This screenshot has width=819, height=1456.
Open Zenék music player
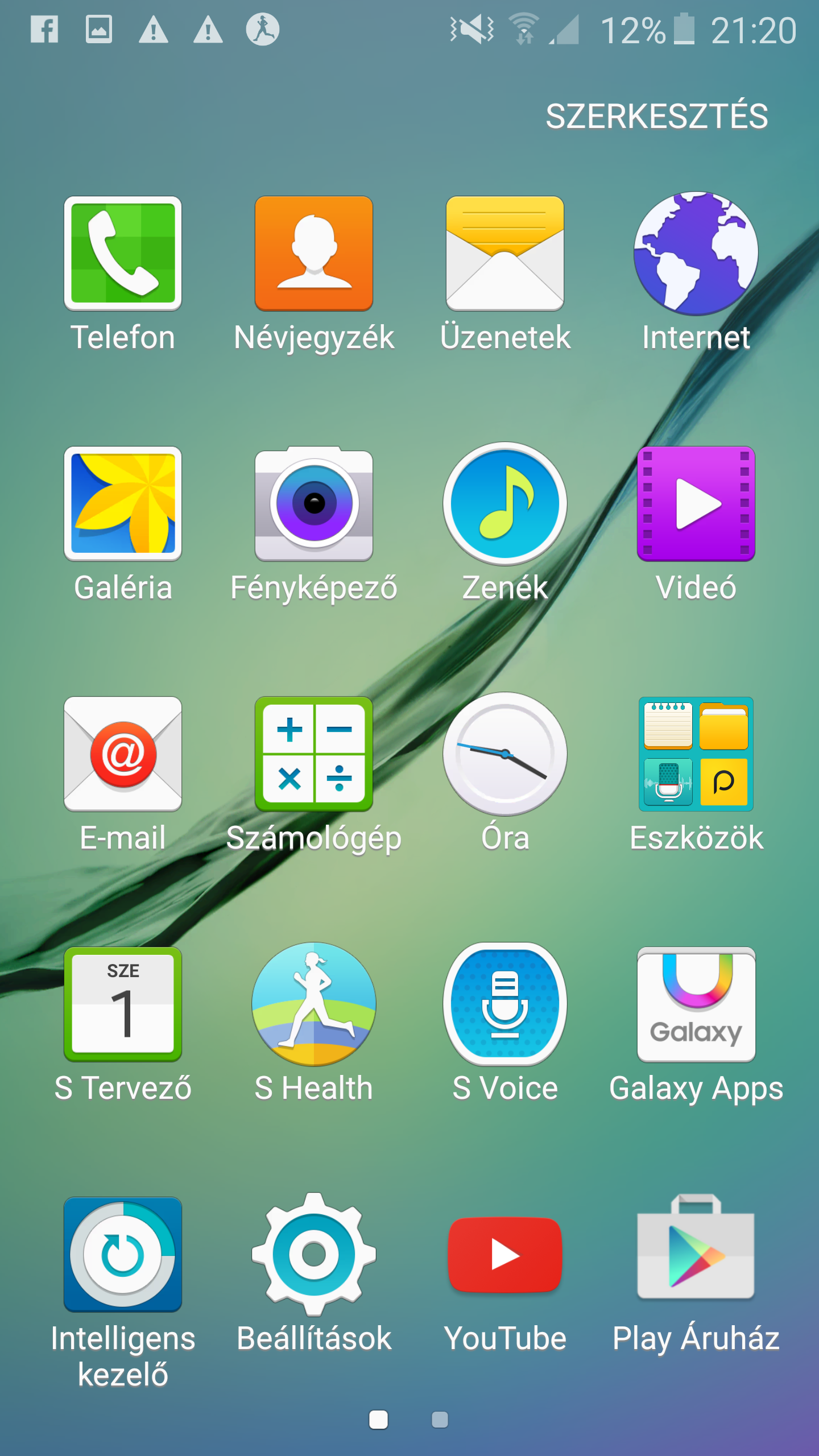[505, 504]
